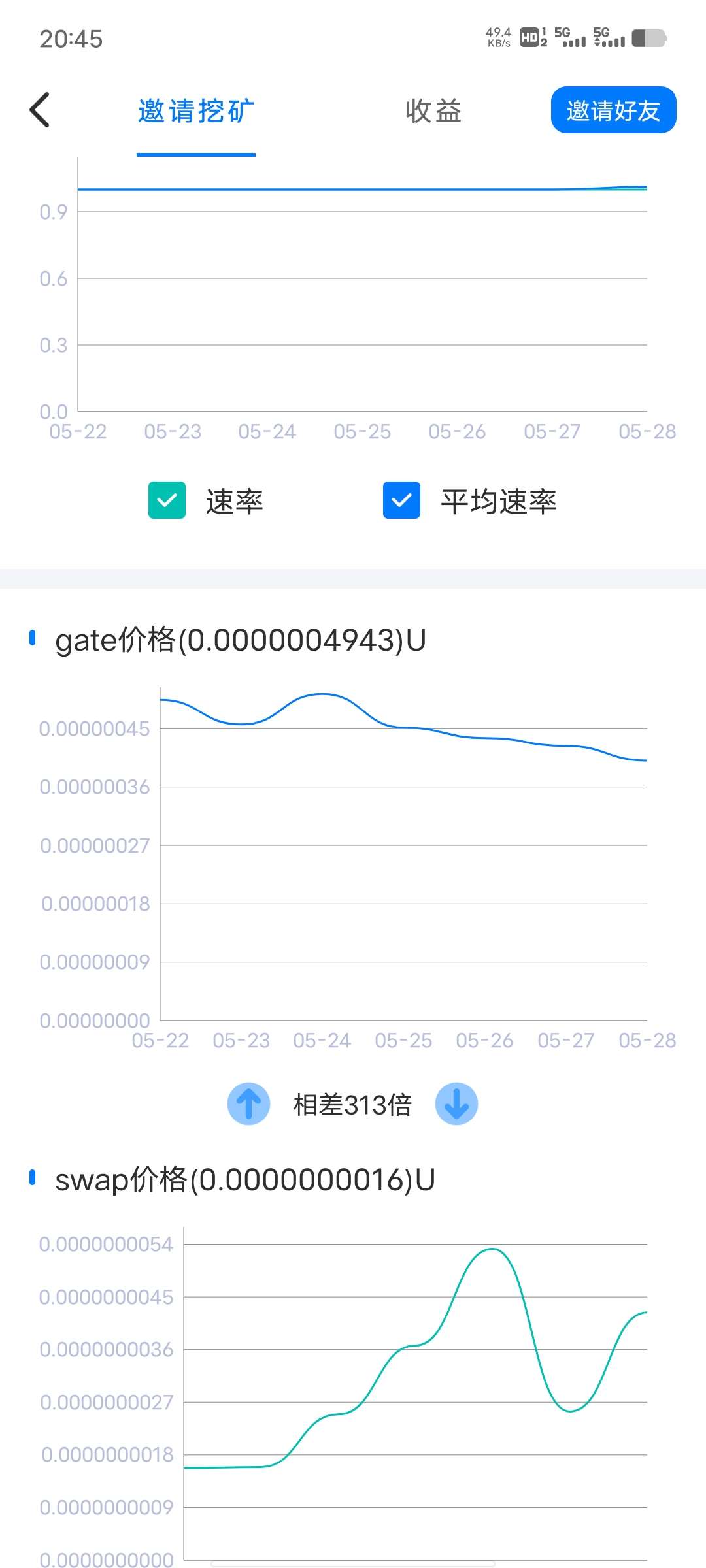Tap the 邀请好友 button

click(x=613, y=110)
